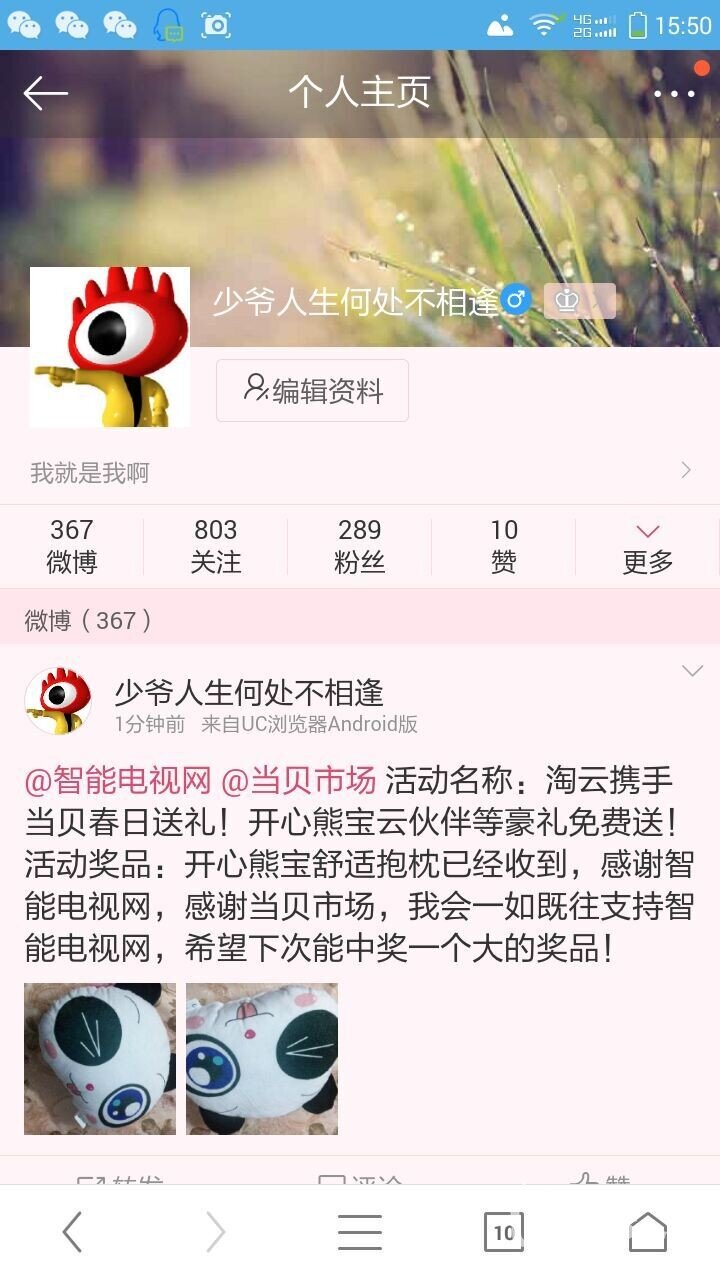This screenshot has height=1280, width=720.
Task: View the second panda pillow photo
Action: coord(262,1058)
